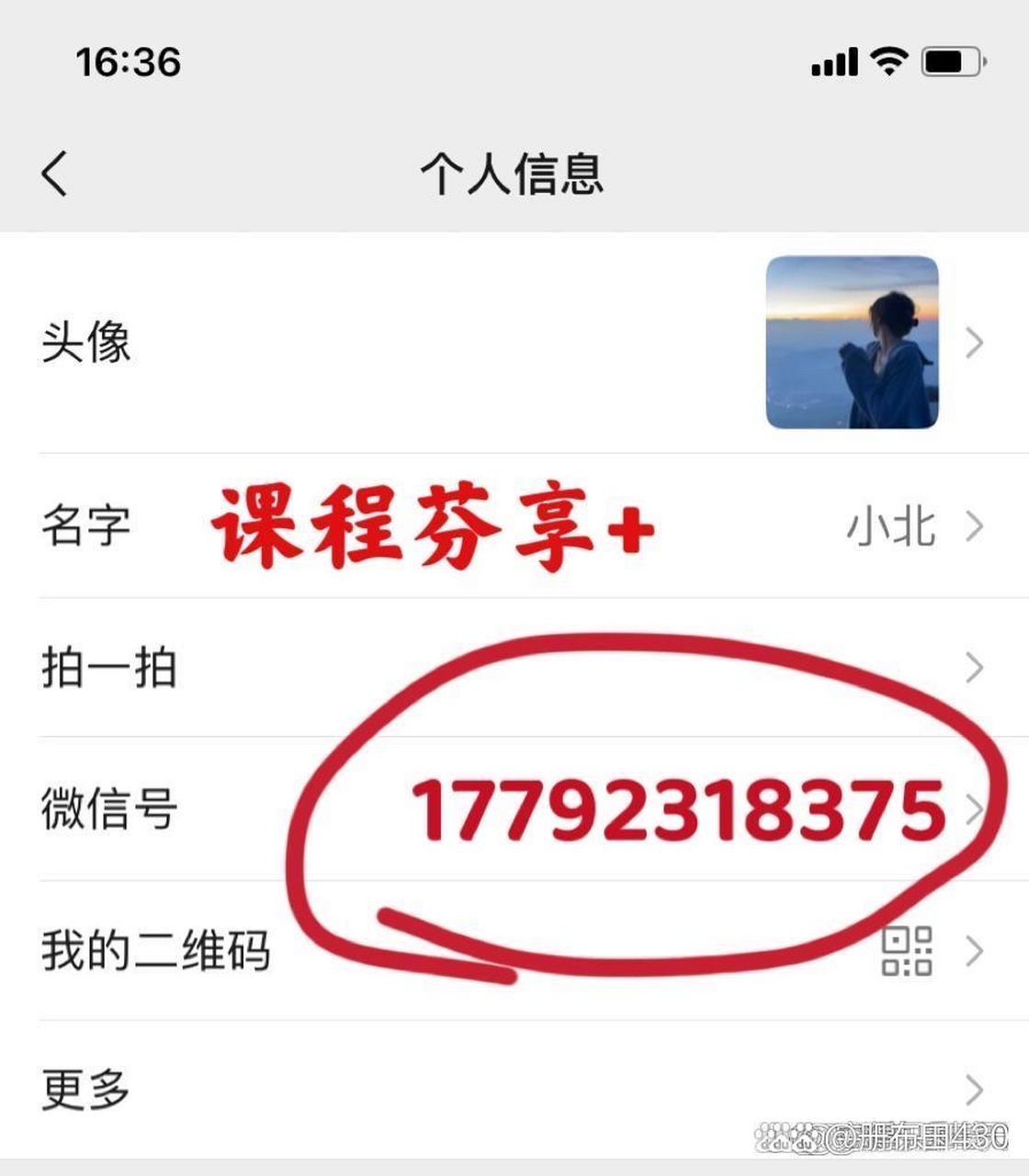The image size is (1029, 1176).
Task: Expand the 拍一拍 row via its chevron
Action: (976, 669)
